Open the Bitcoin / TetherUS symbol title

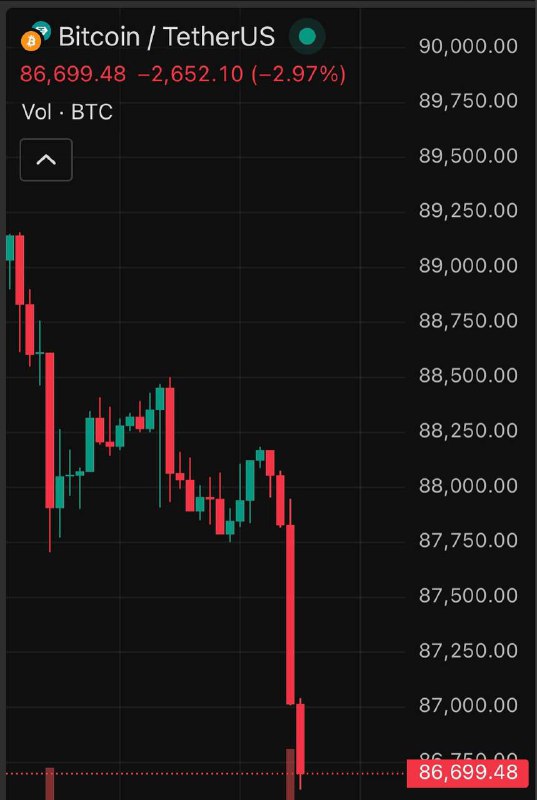point(166,37)
